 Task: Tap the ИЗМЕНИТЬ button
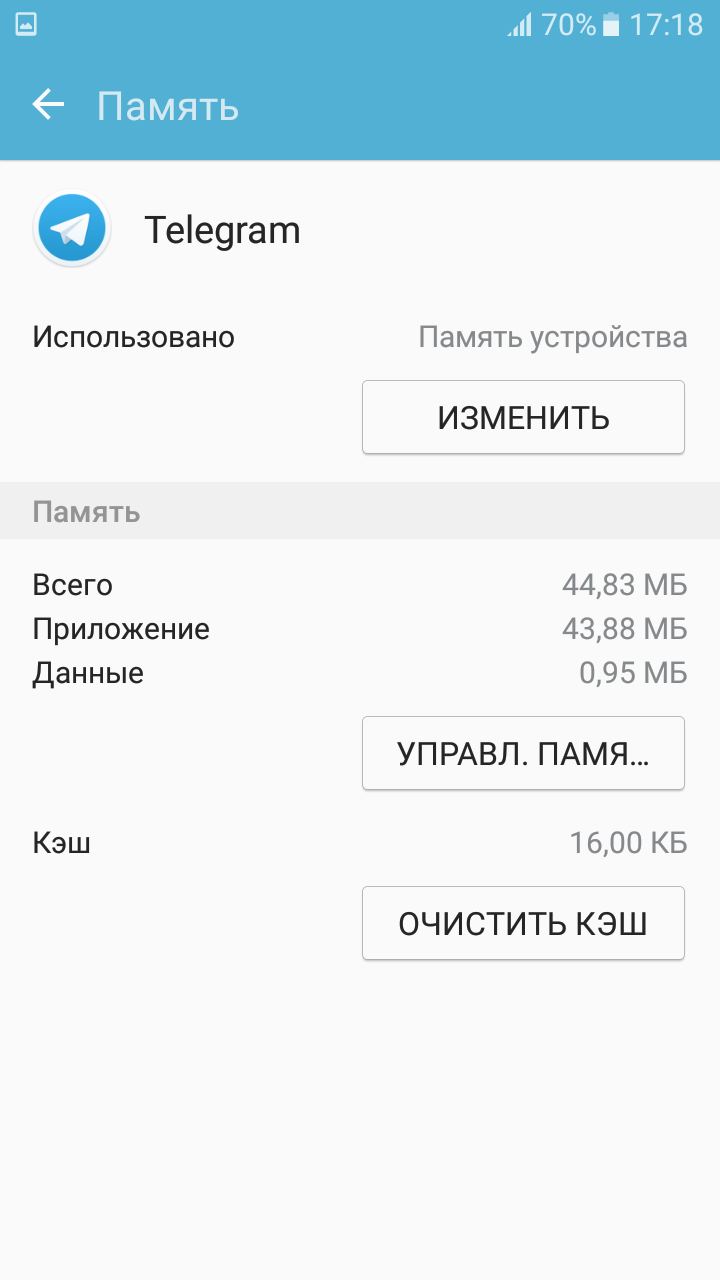point(523,417)
